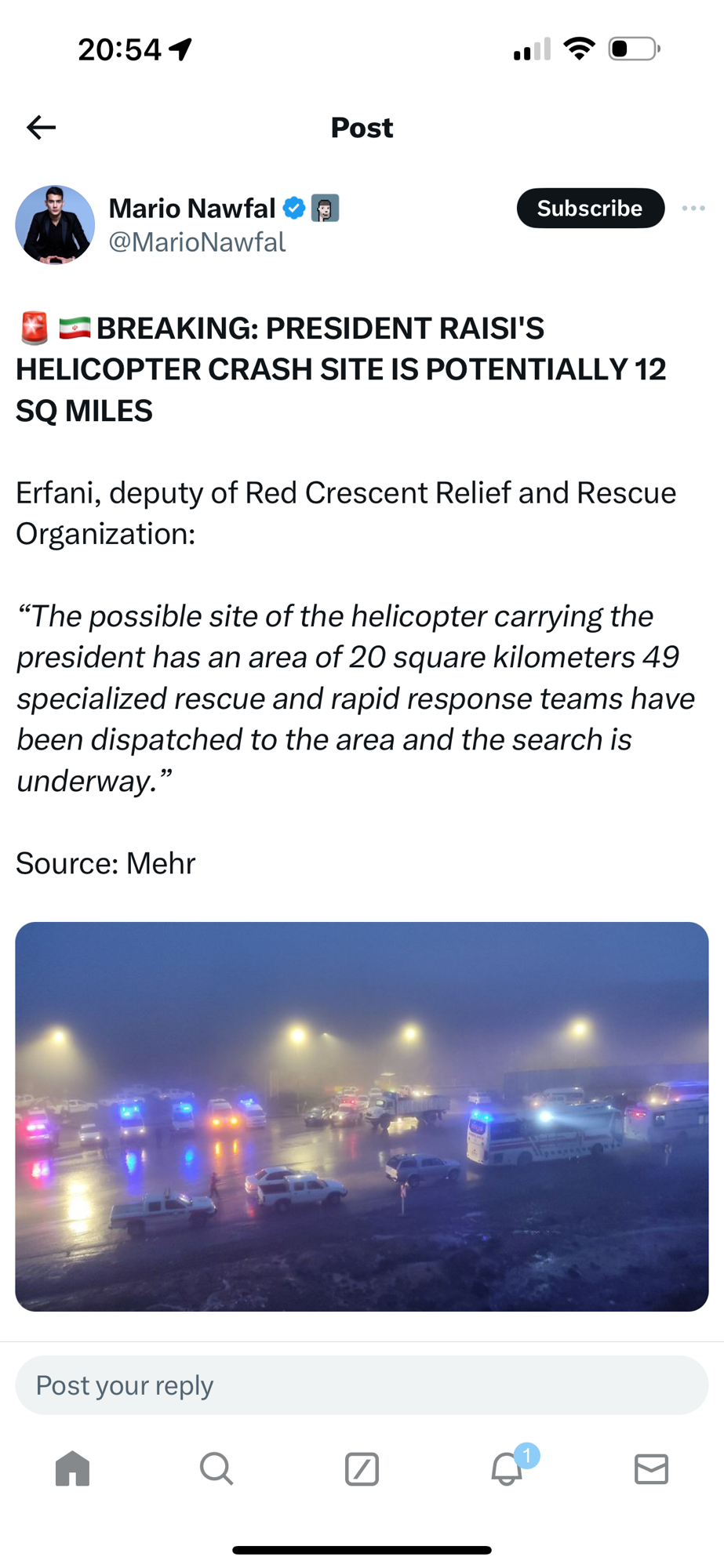Switch to the Home tab
The width and height of the screenshot is (724, 1568).
pyautogui.click(x=73, y=1468)
